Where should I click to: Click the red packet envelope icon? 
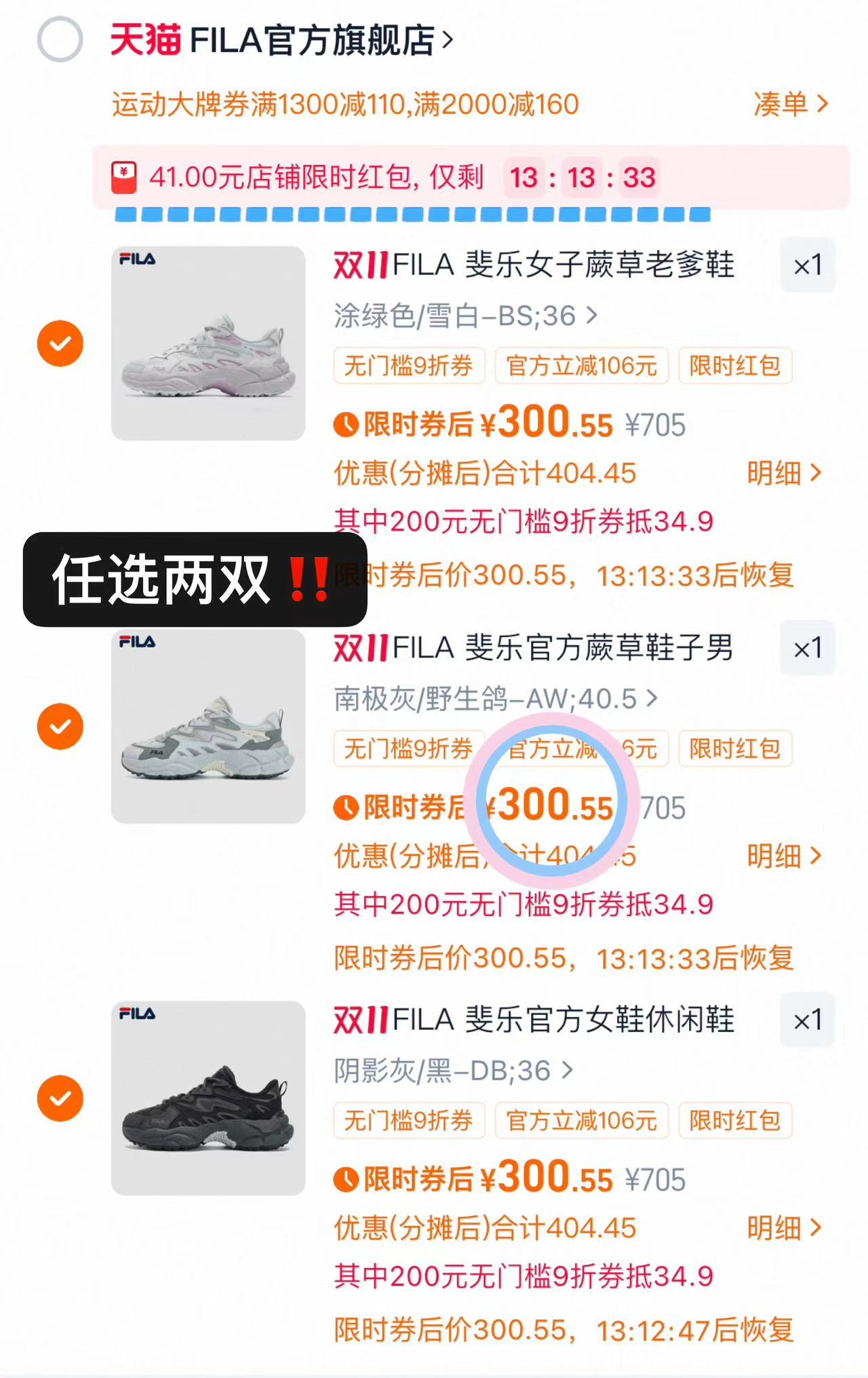pyautogui.click(x=126, y=178)
